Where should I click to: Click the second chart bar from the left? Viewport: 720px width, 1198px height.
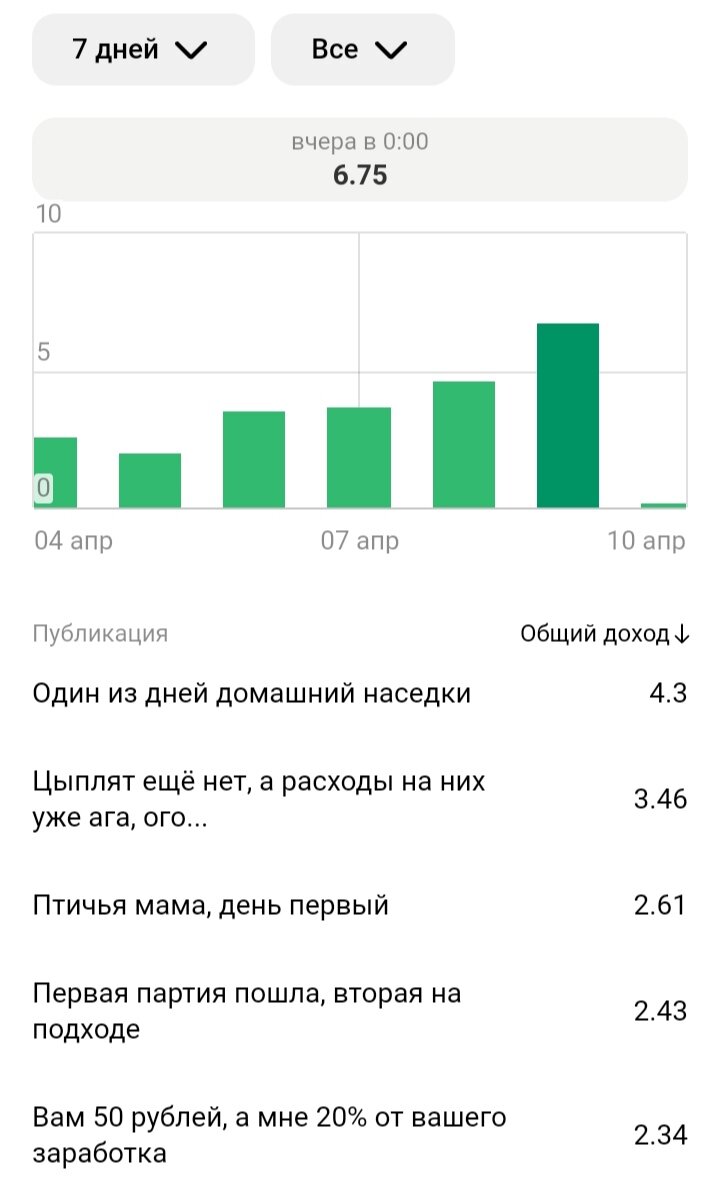150,480
